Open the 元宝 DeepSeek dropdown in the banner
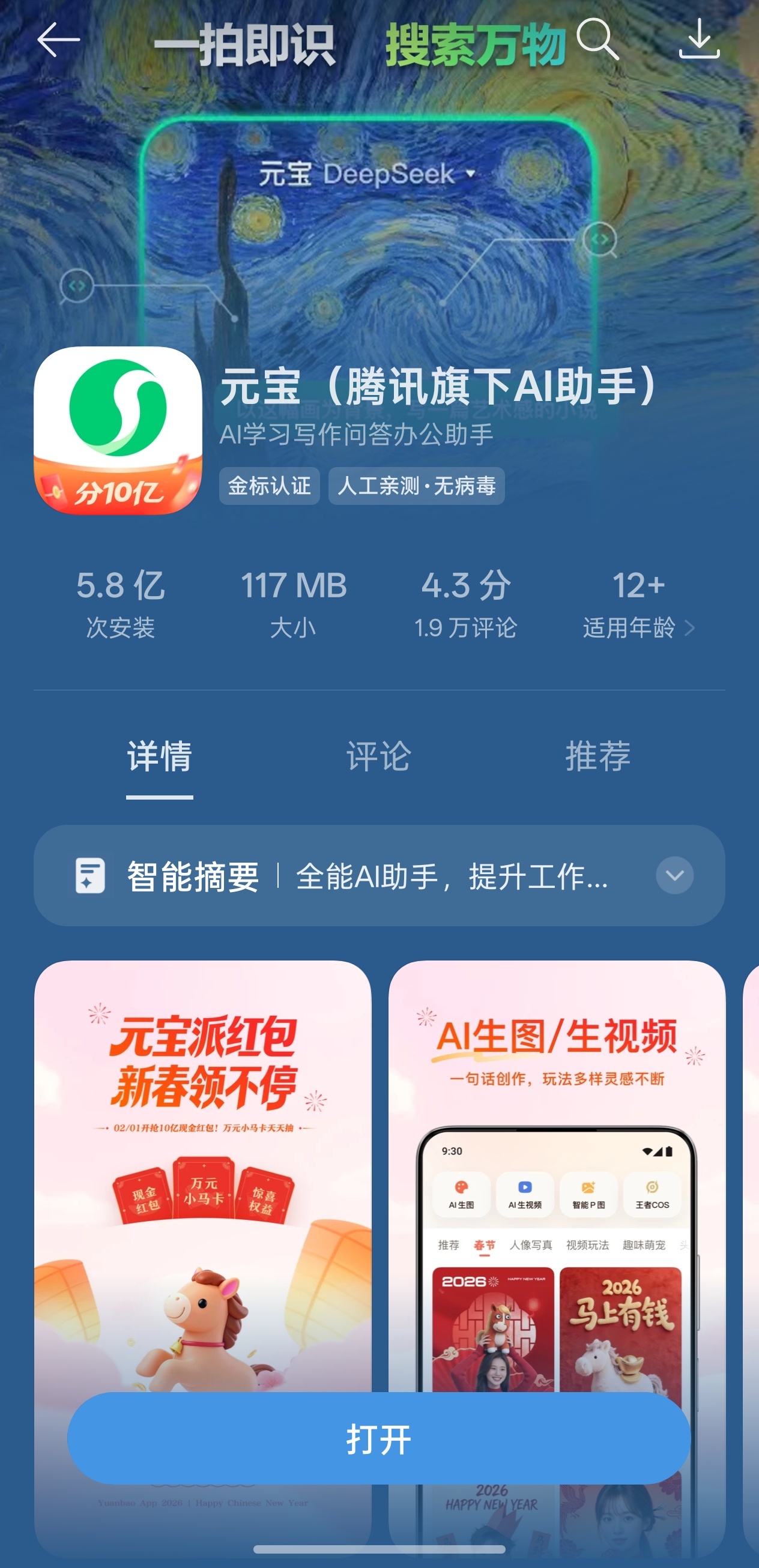 pos(470,173)
